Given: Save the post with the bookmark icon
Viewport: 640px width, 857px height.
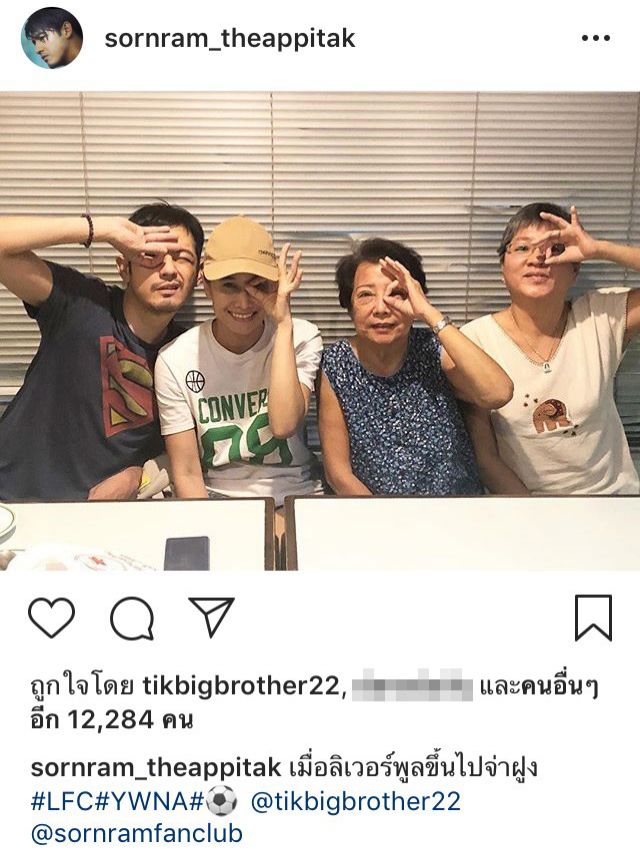Looking at the screenshot, I should [593, 618].
